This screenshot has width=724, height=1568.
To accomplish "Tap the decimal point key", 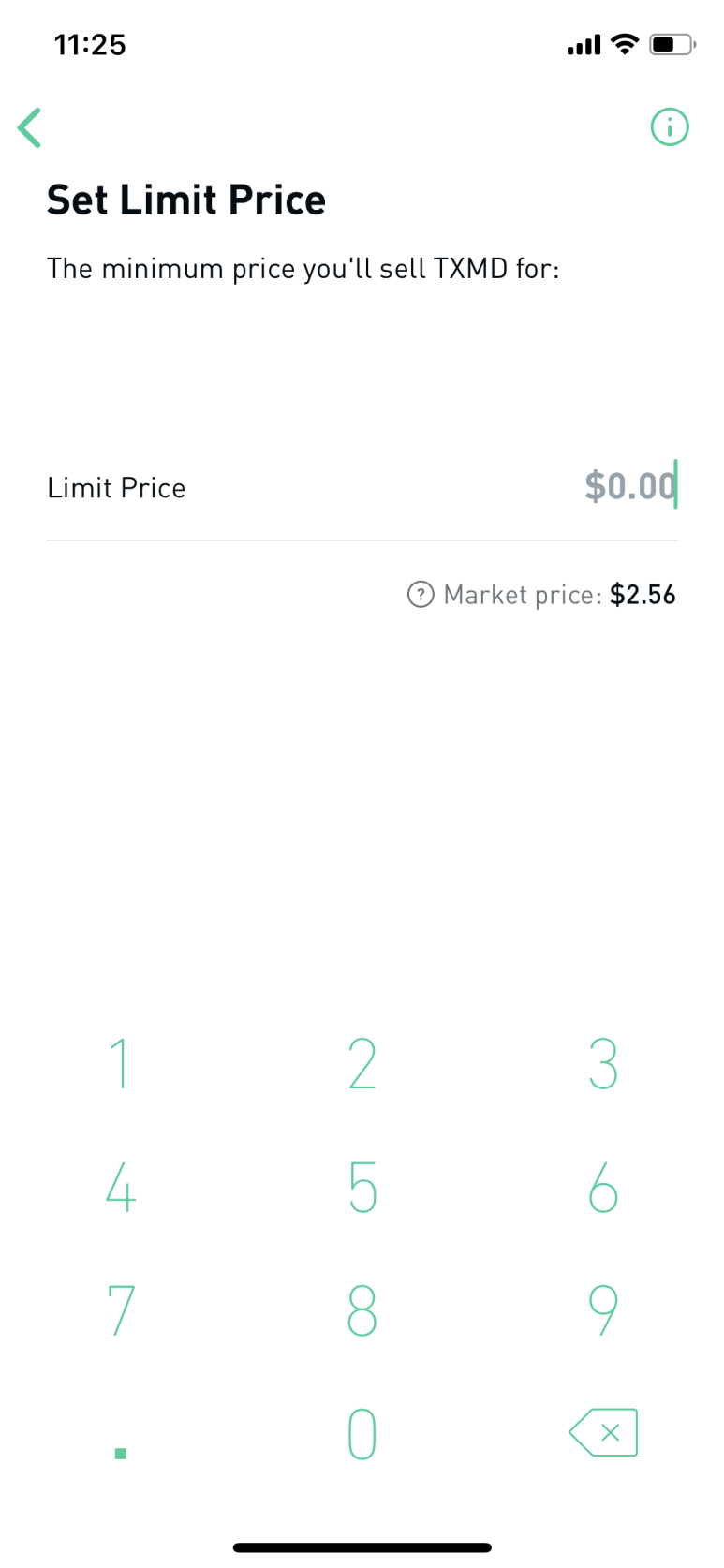I will coord(120,1453).
